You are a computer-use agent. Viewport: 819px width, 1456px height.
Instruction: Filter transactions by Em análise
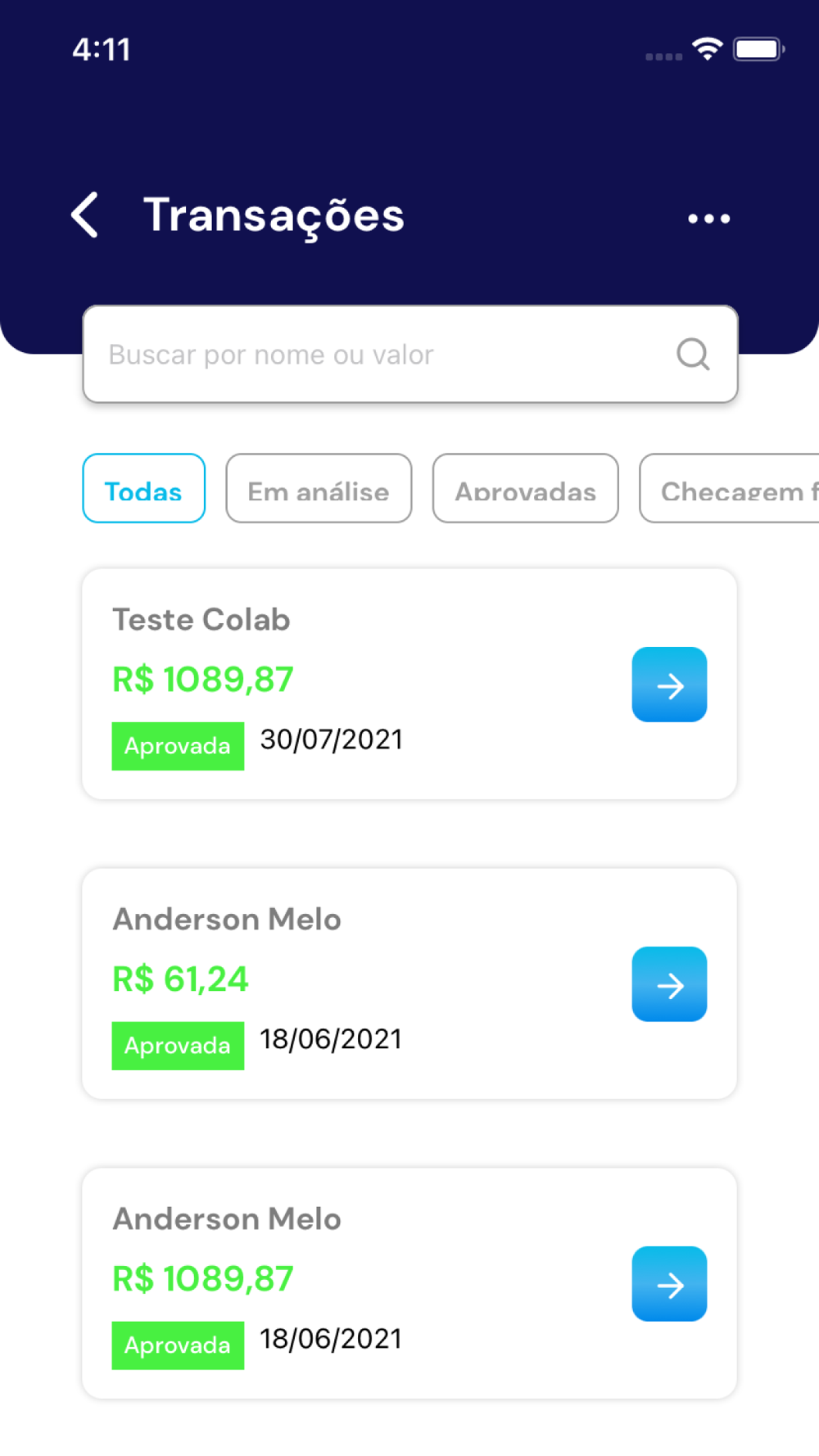point(319,489)
